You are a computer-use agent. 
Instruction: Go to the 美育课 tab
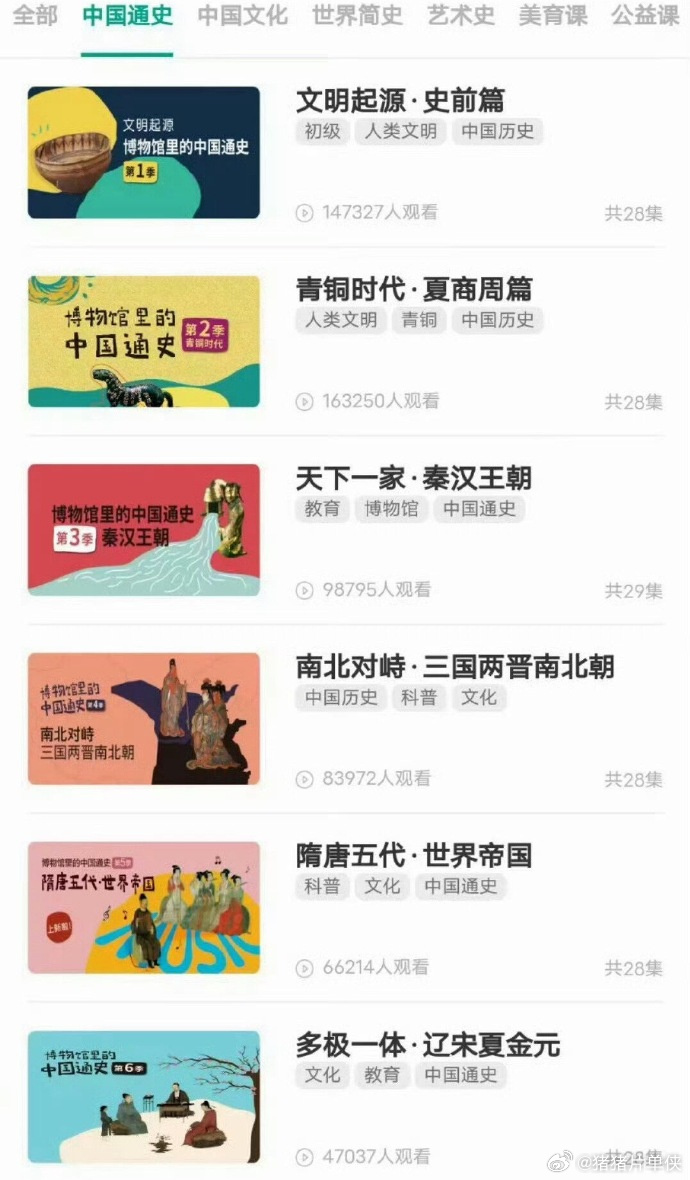(x=553, y=16)
